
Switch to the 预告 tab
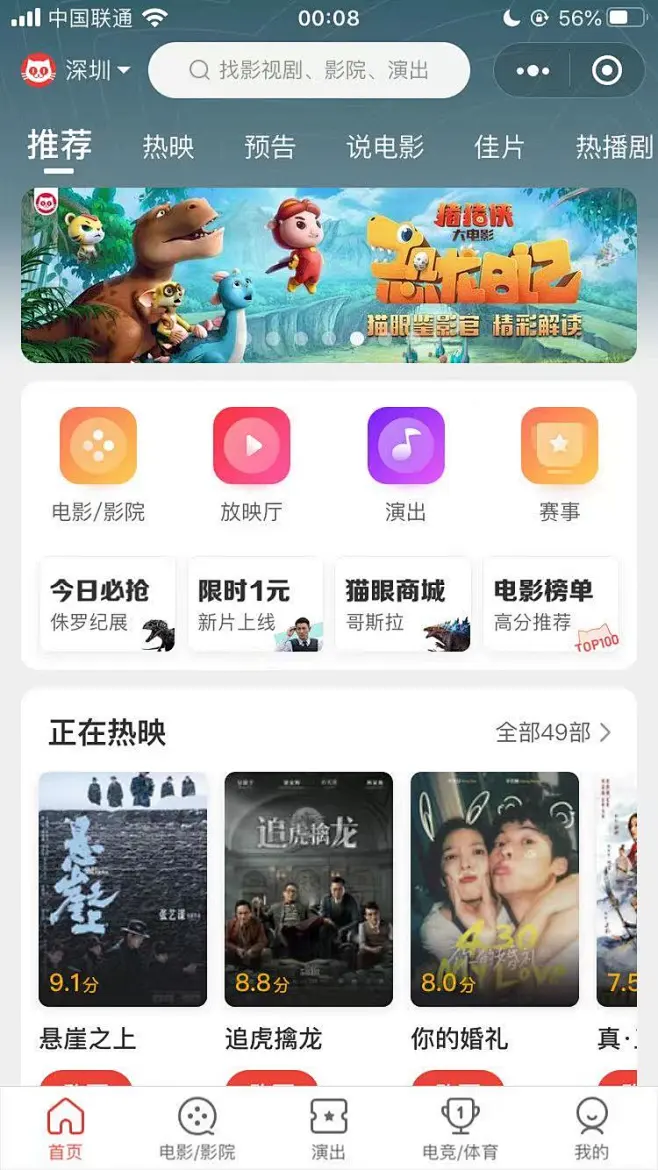point(270,147)
